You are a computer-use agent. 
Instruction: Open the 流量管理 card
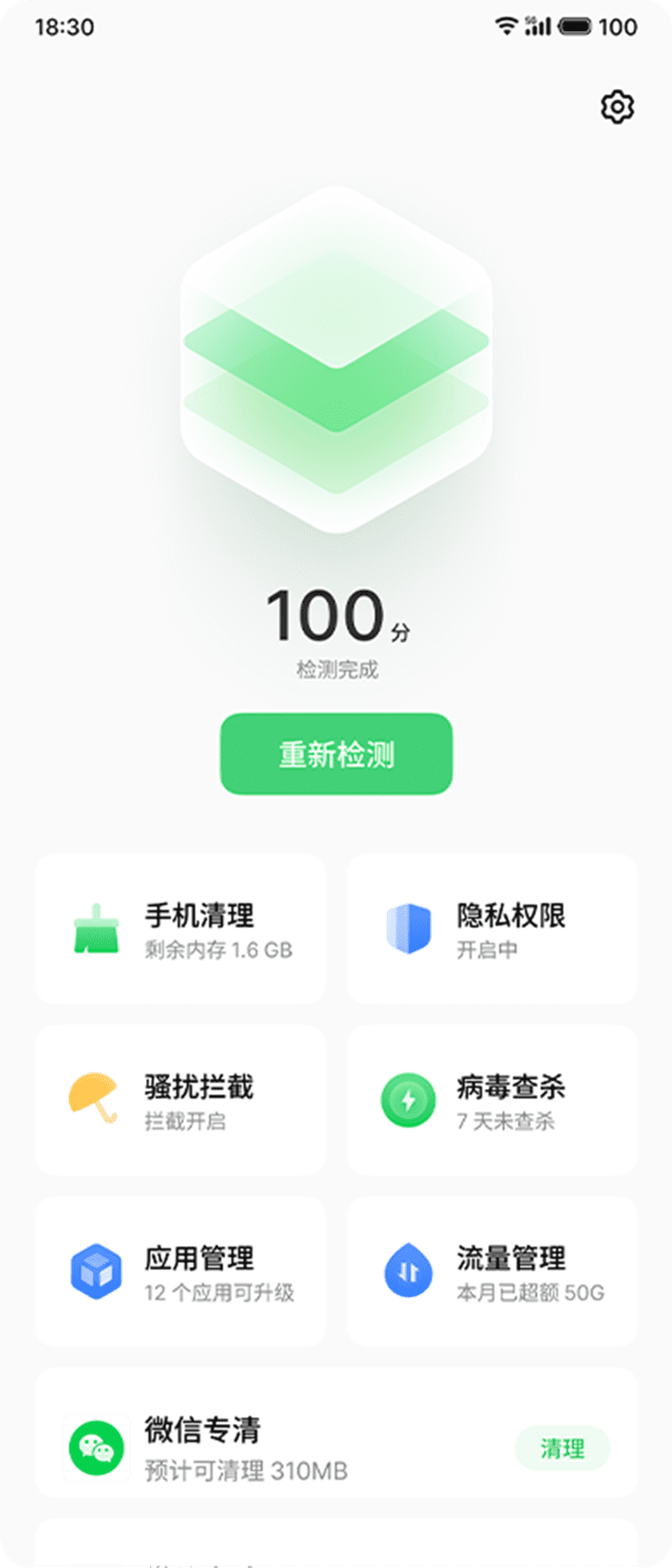click(x=492, y=1272)
